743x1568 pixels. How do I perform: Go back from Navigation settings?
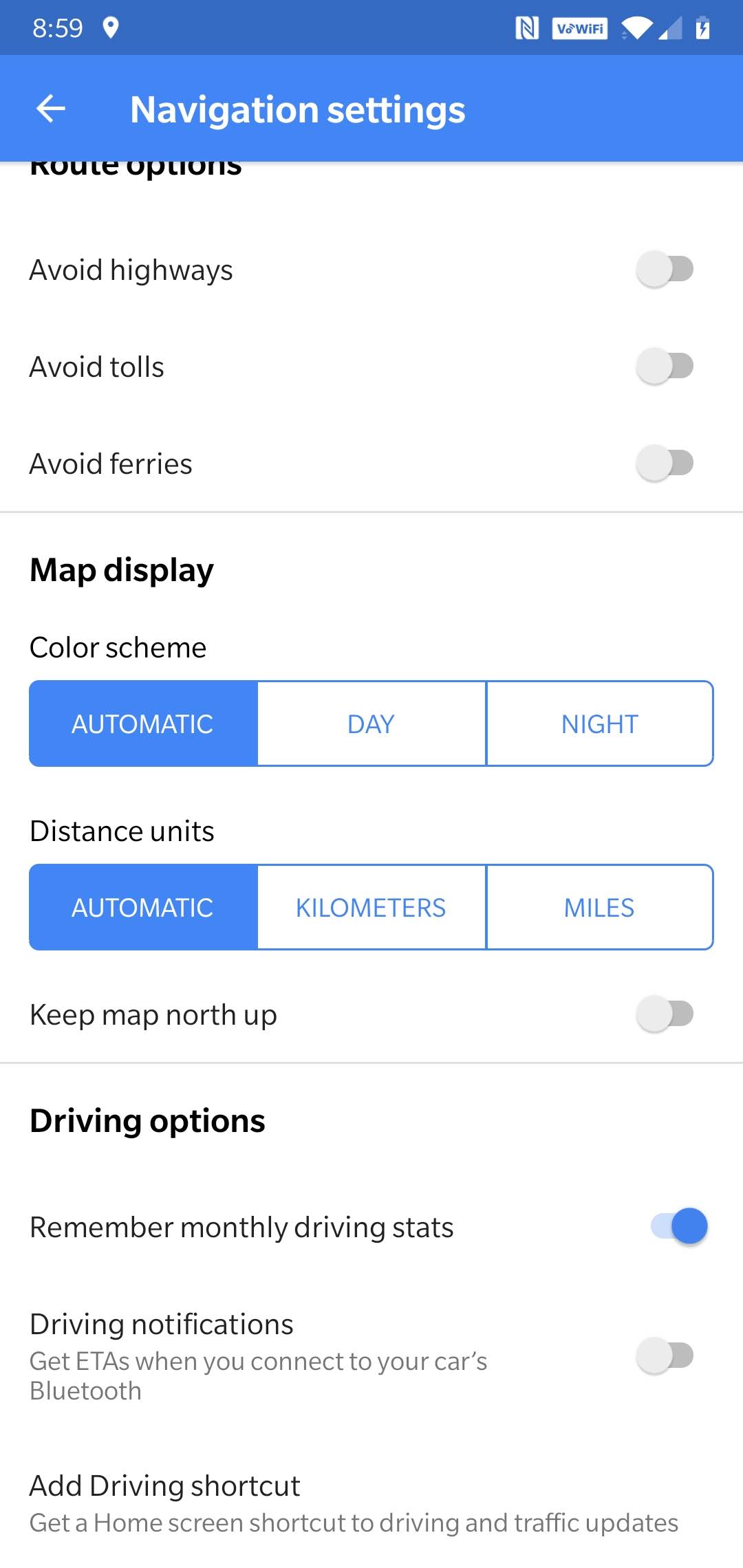coord(51,109)
